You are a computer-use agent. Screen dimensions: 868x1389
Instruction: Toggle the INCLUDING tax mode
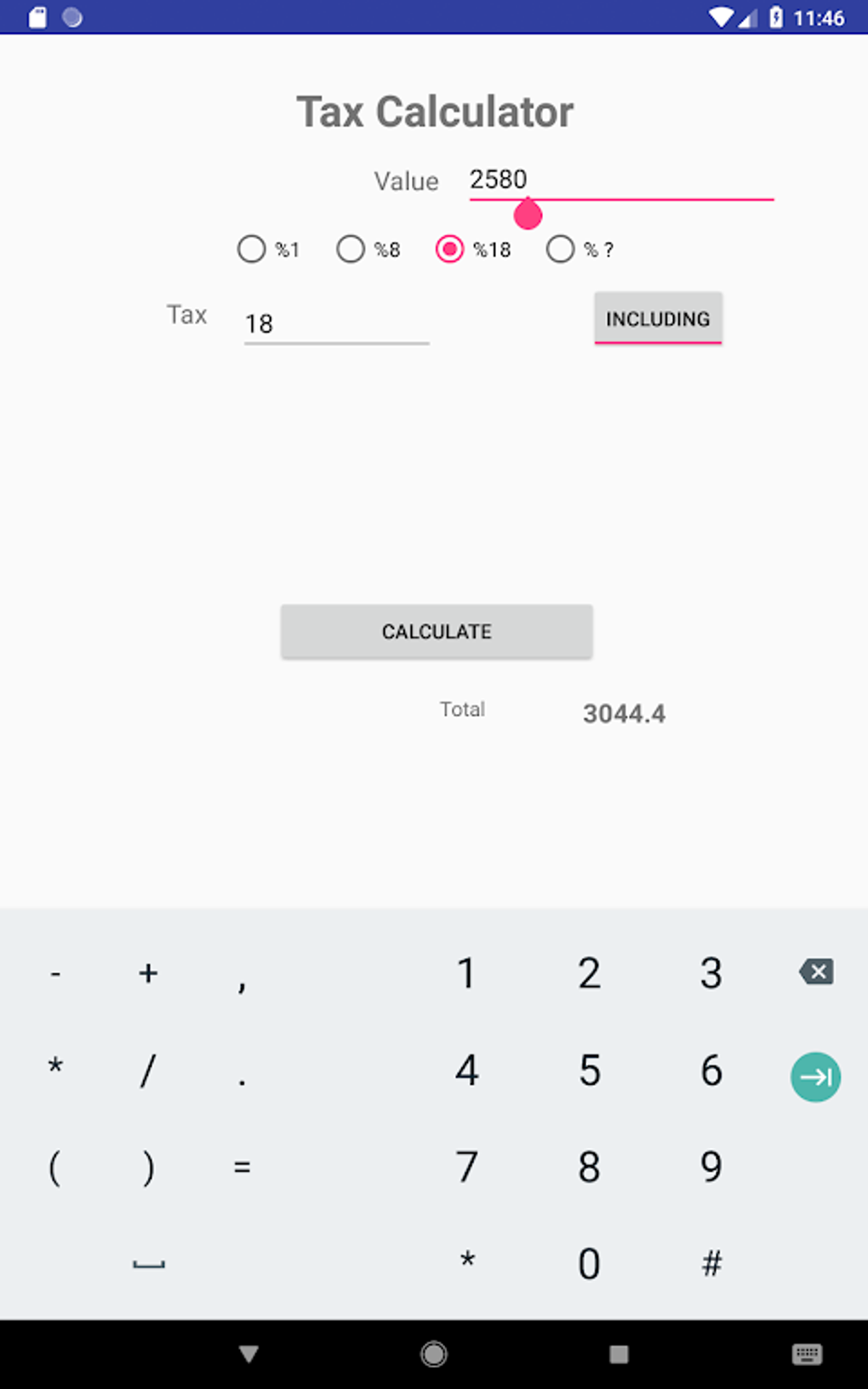[657, 318]
